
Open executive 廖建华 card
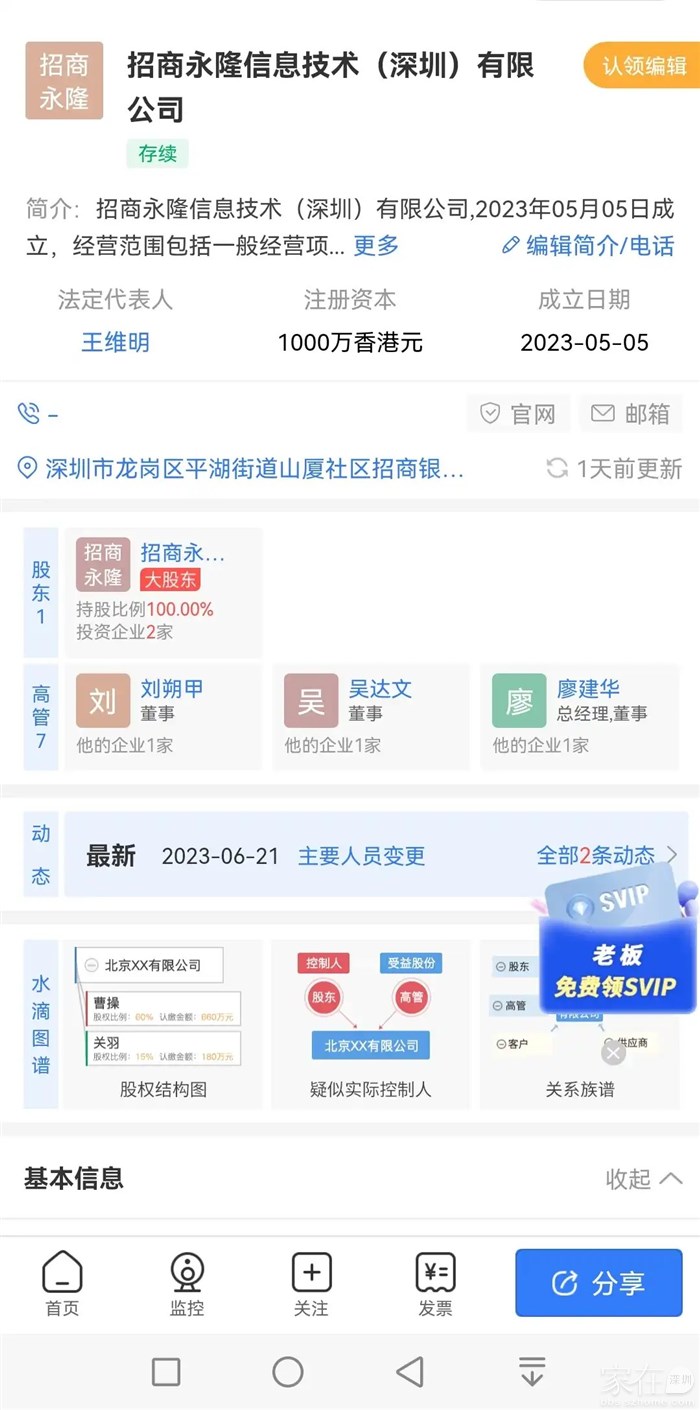578,716
